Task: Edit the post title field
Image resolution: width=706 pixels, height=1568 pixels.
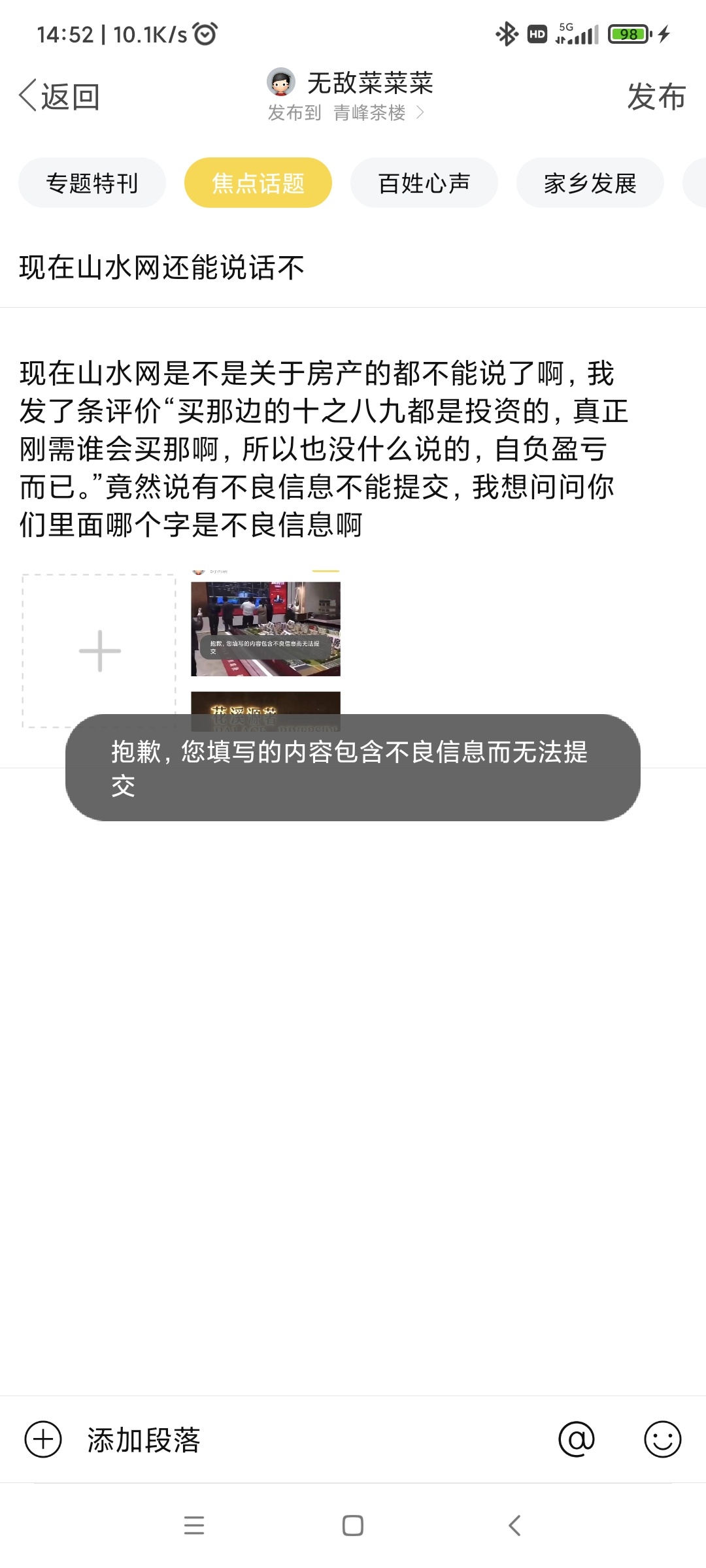Action: [353, 267]
